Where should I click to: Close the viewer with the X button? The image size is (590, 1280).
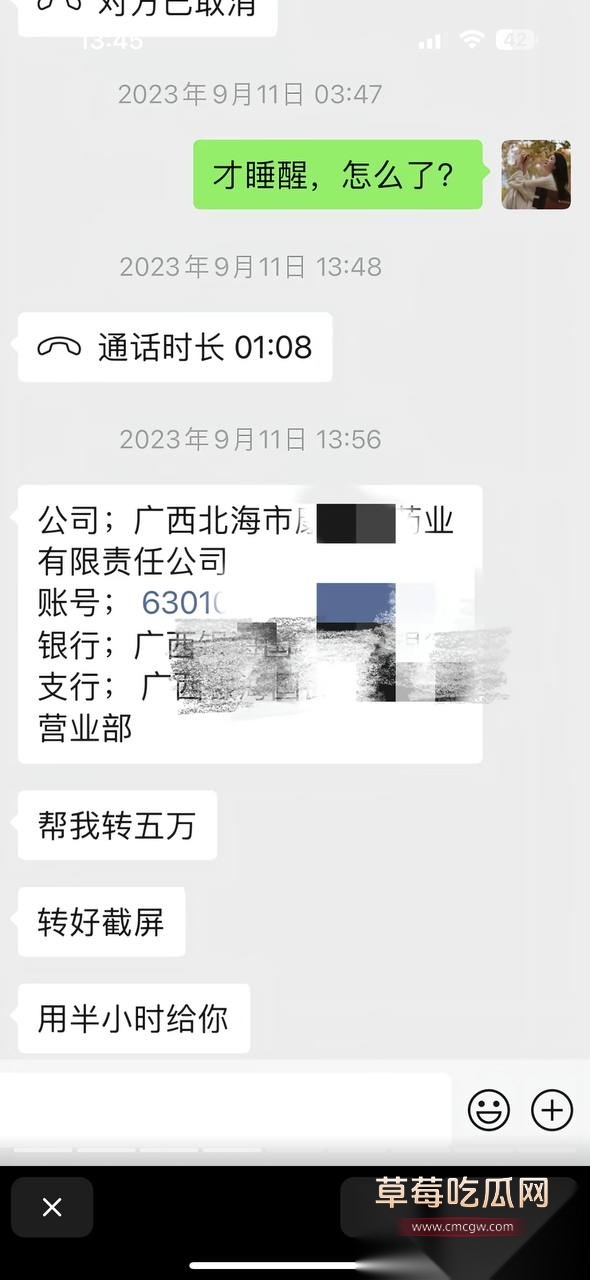tap(52, 1207)
